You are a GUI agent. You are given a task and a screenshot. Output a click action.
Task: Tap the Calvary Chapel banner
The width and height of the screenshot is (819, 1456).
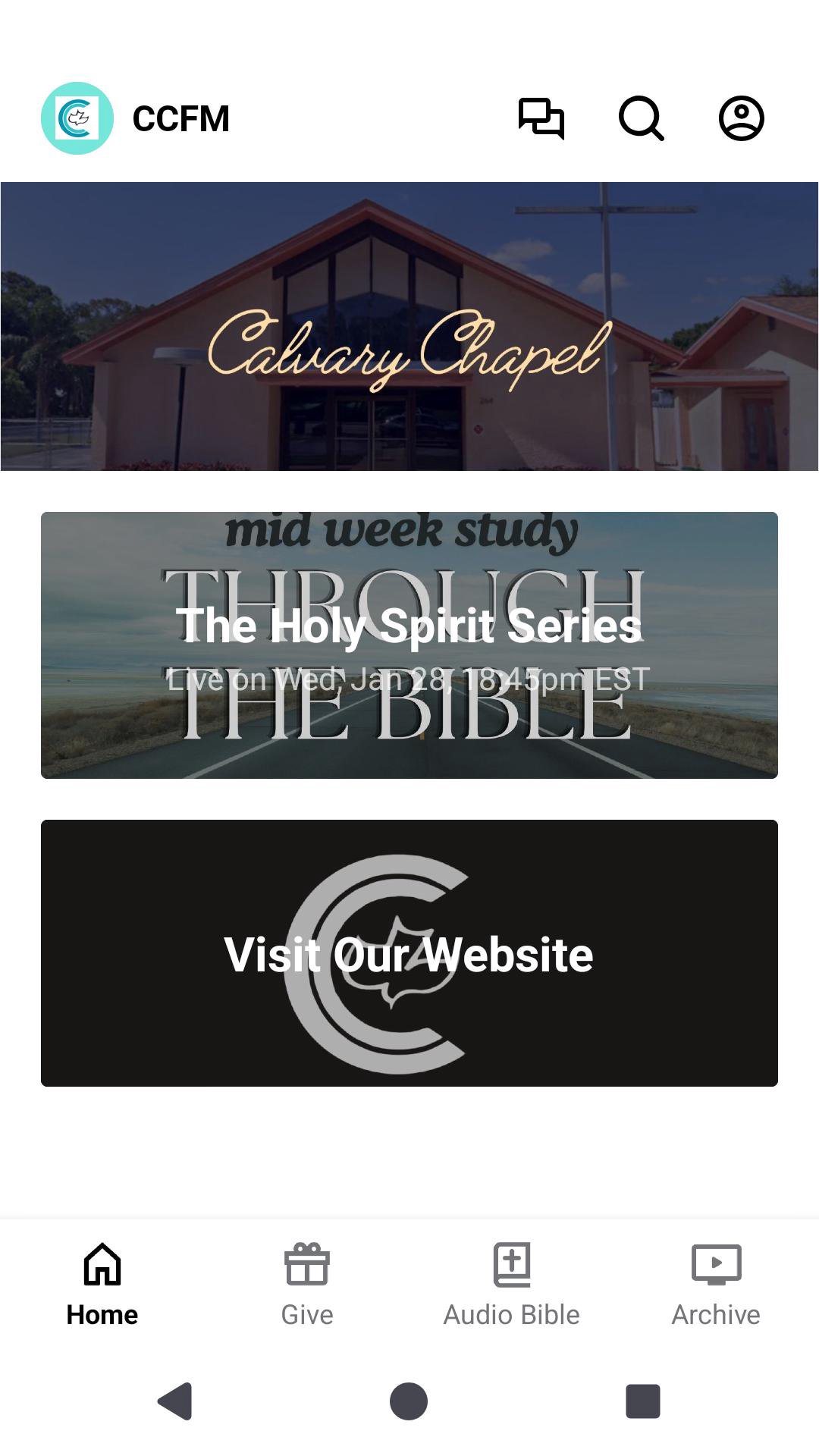click(x=409, y=326)
